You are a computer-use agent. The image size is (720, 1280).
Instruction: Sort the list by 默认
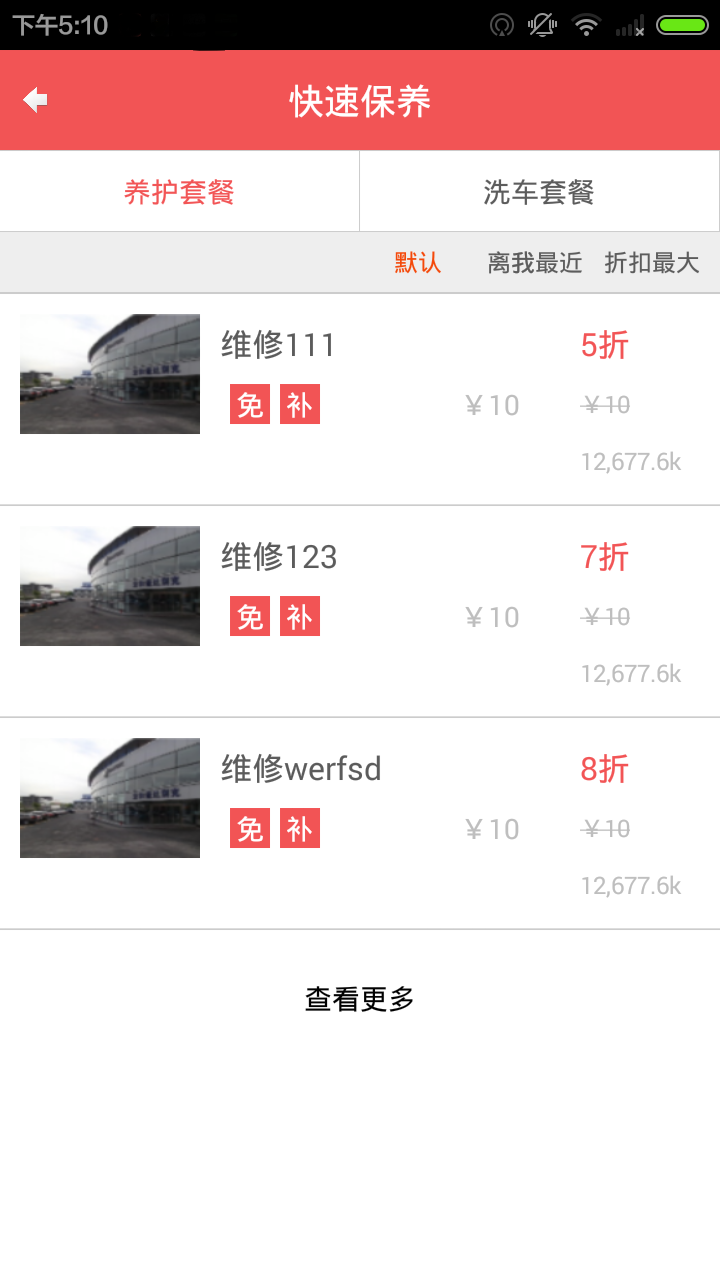(x=418, y=263)
